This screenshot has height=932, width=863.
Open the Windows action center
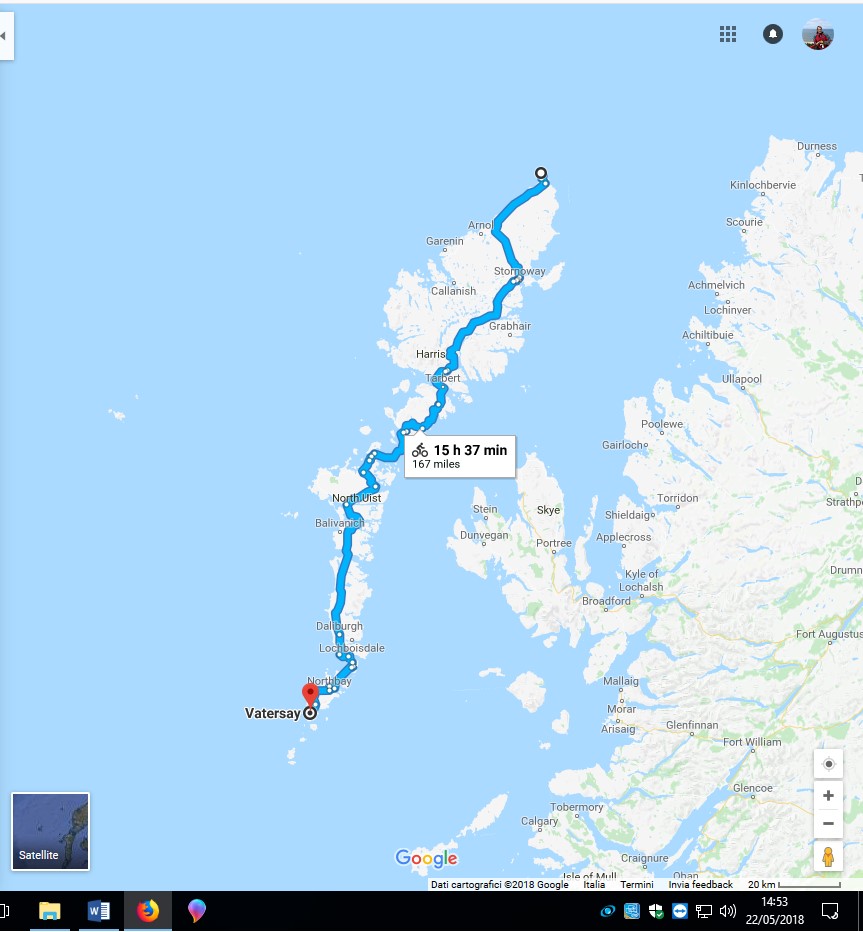pyautogui.click(x=829, y=911)
